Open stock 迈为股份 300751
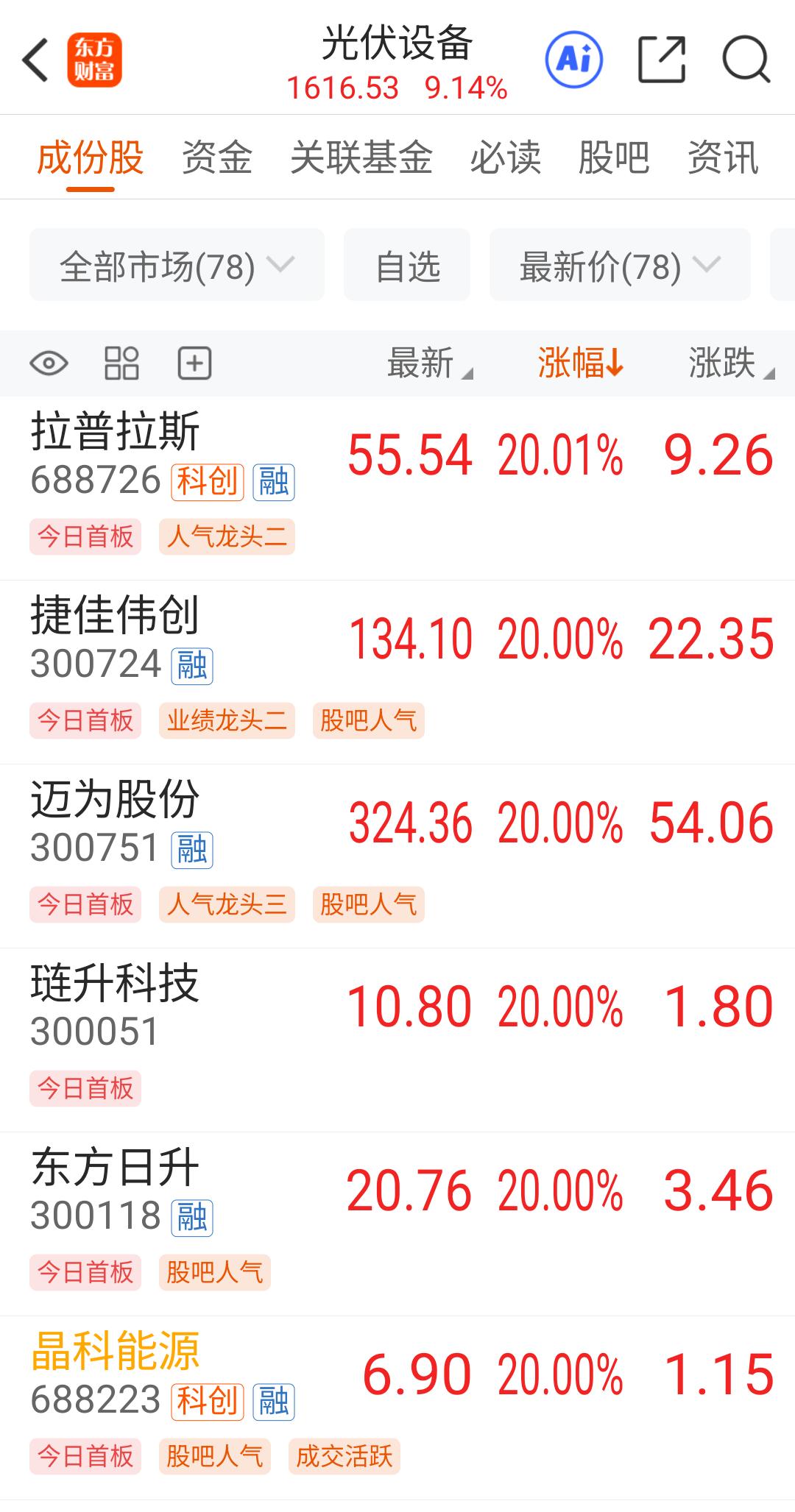The height and width of the screenshot is (1512, 795). (x=397, y=856)
